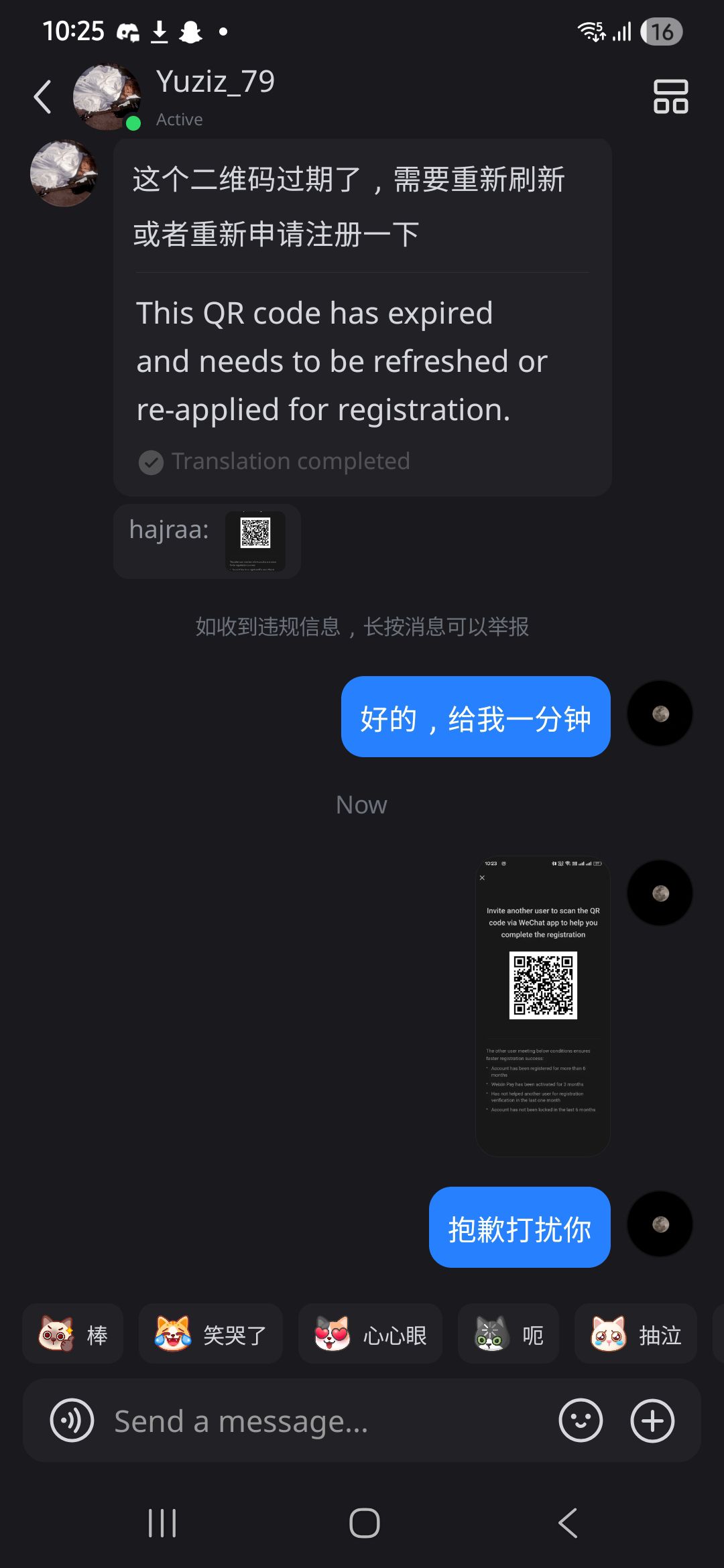Send the 呃 sticker suggestion

coord(508,1334)
